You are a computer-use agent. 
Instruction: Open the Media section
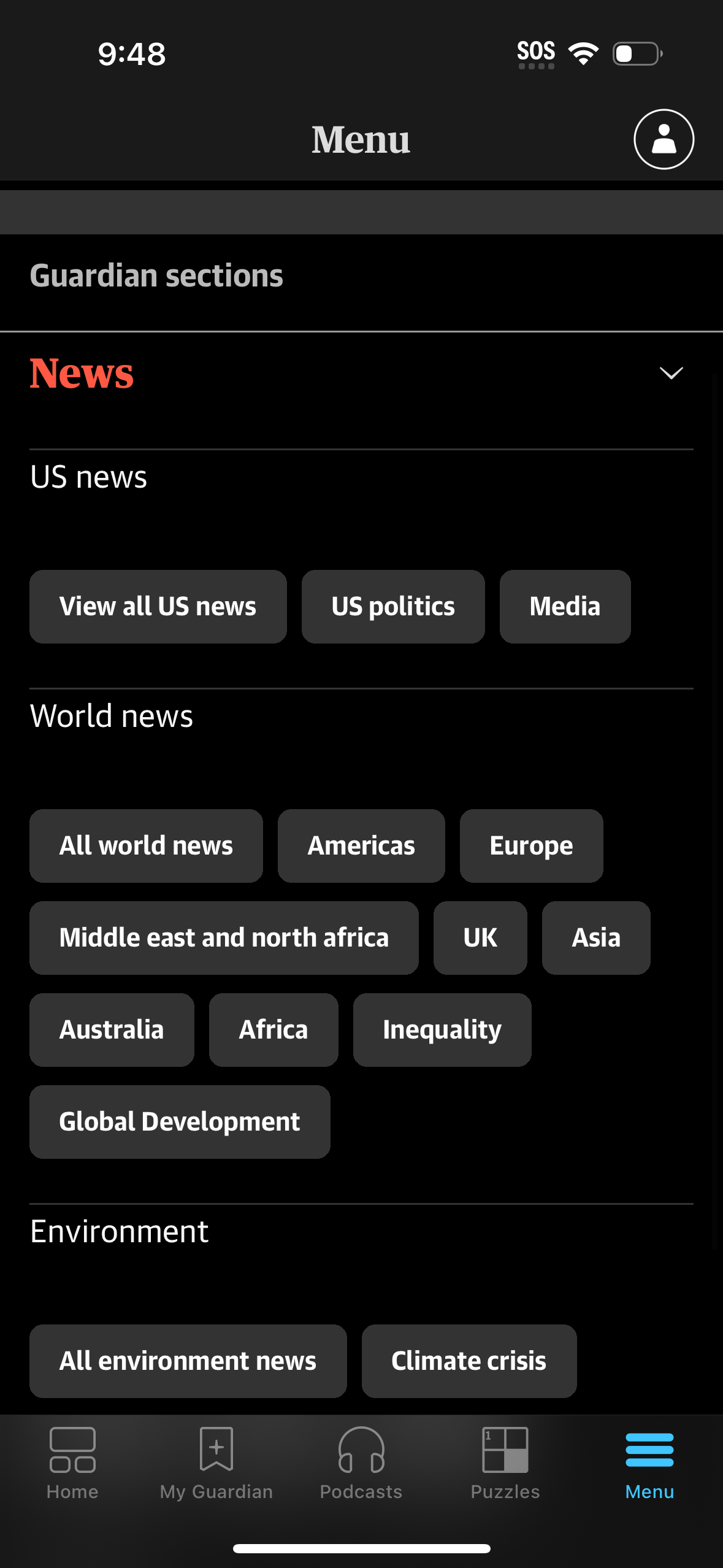click(x=564, y=606)
